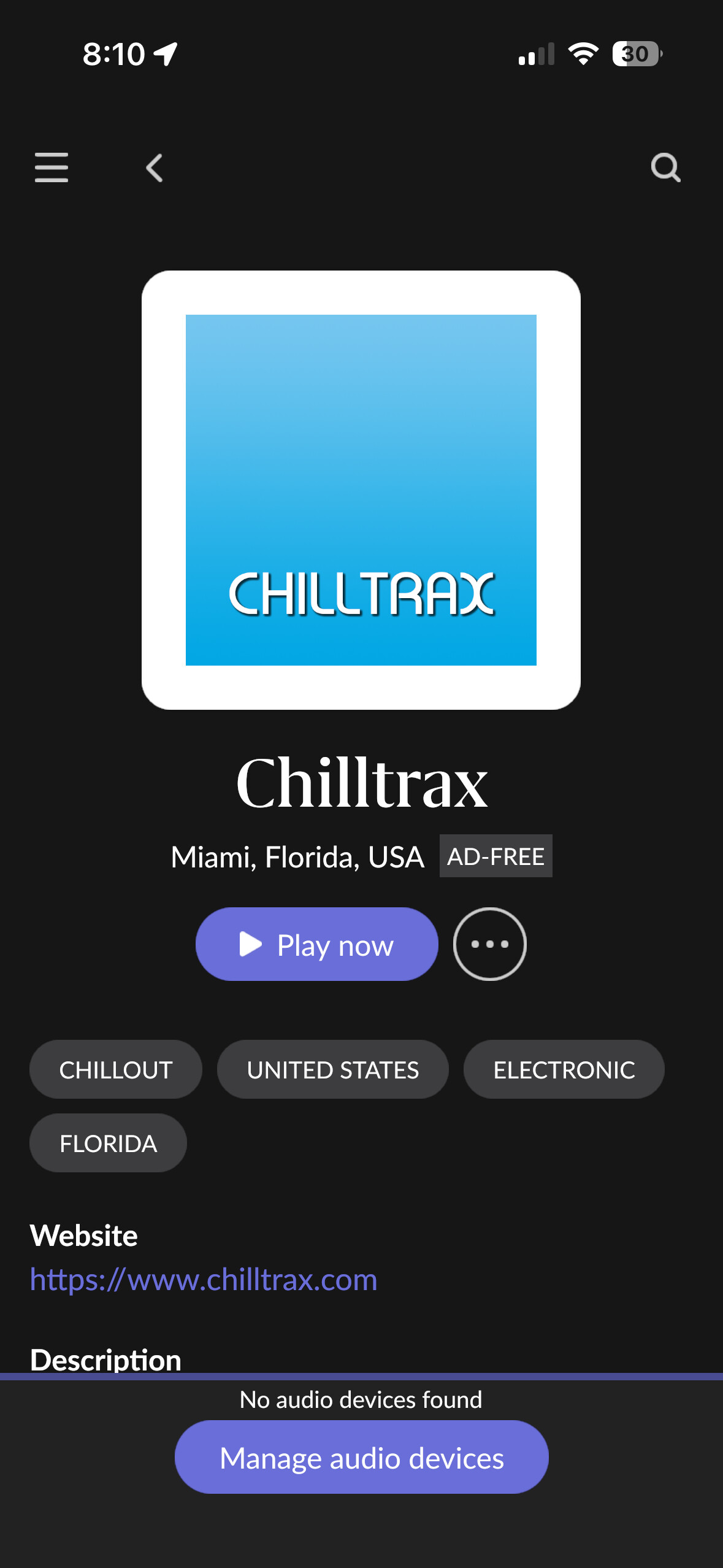Tap Manage audio devices button
723x1568 pixels.
pos(361,1457)
